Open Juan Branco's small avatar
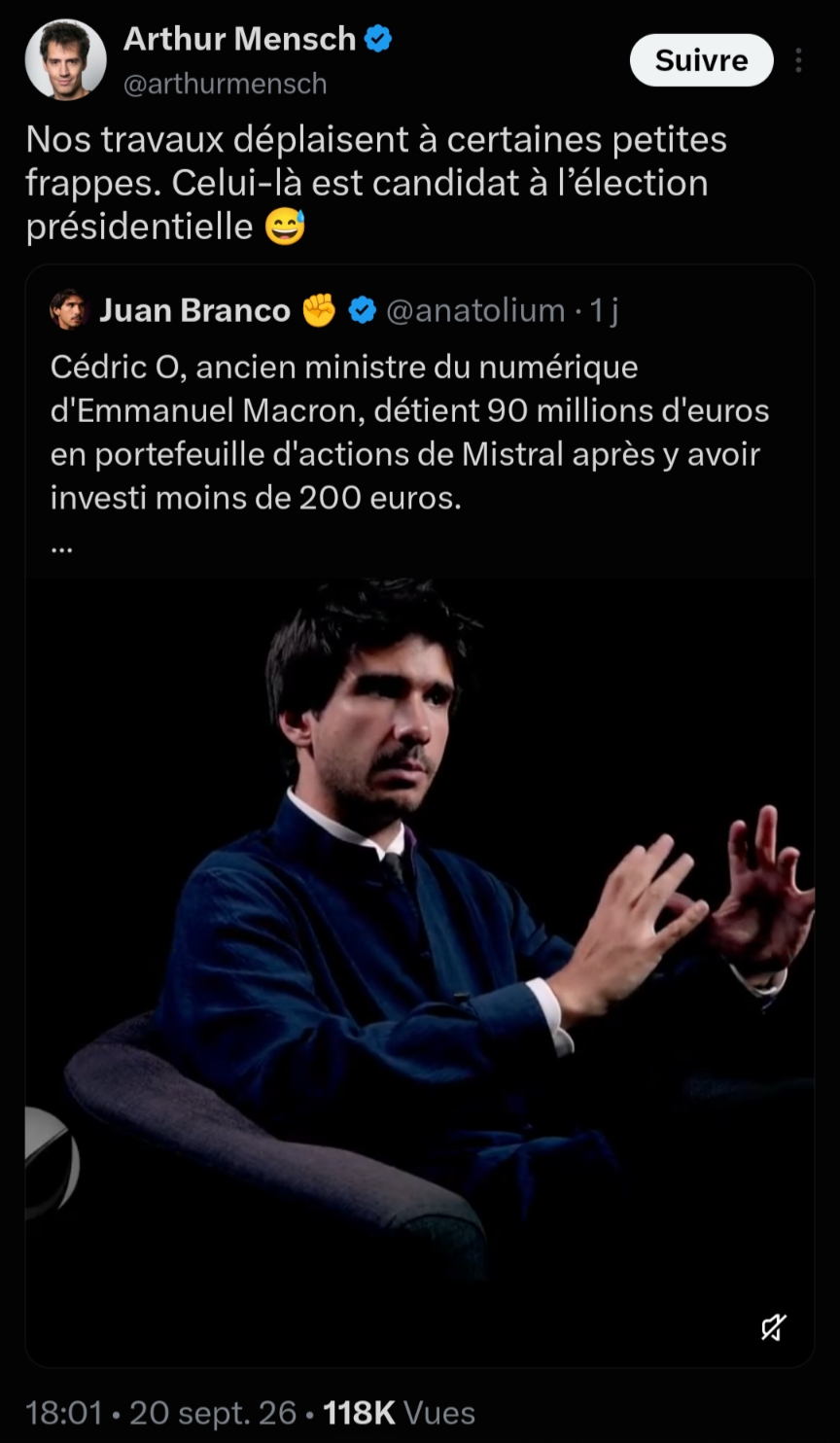 point(69,310)
